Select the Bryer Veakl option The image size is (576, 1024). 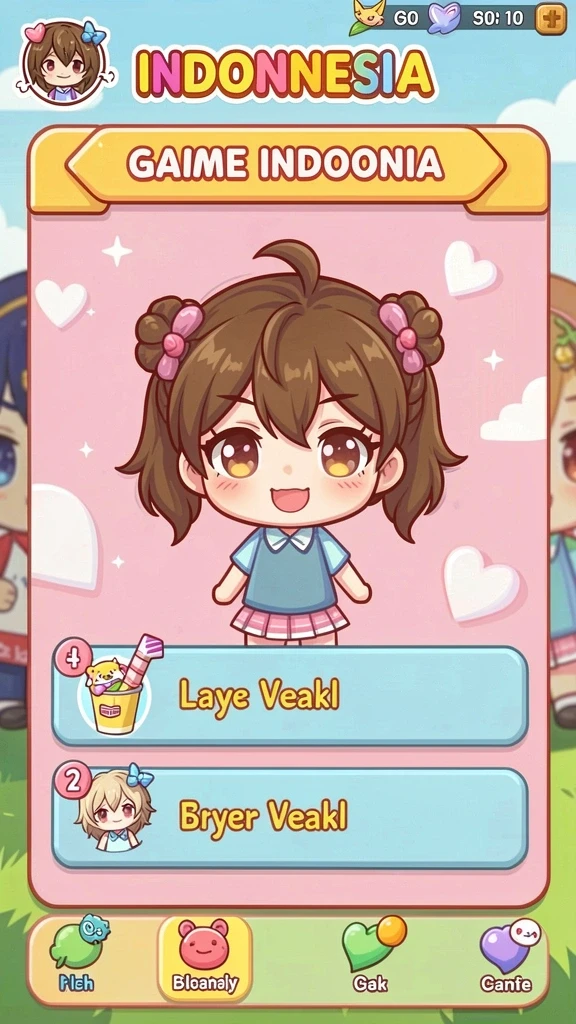289,818
